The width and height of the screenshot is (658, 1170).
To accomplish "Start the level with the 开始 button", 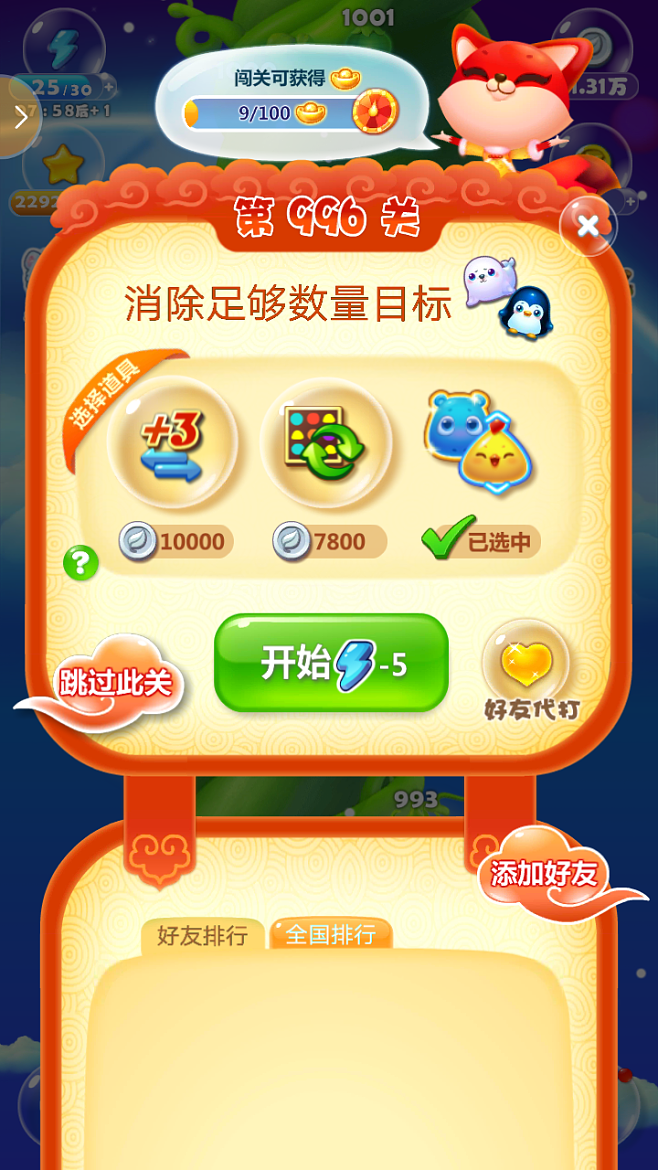I will [x=331, y=663].
